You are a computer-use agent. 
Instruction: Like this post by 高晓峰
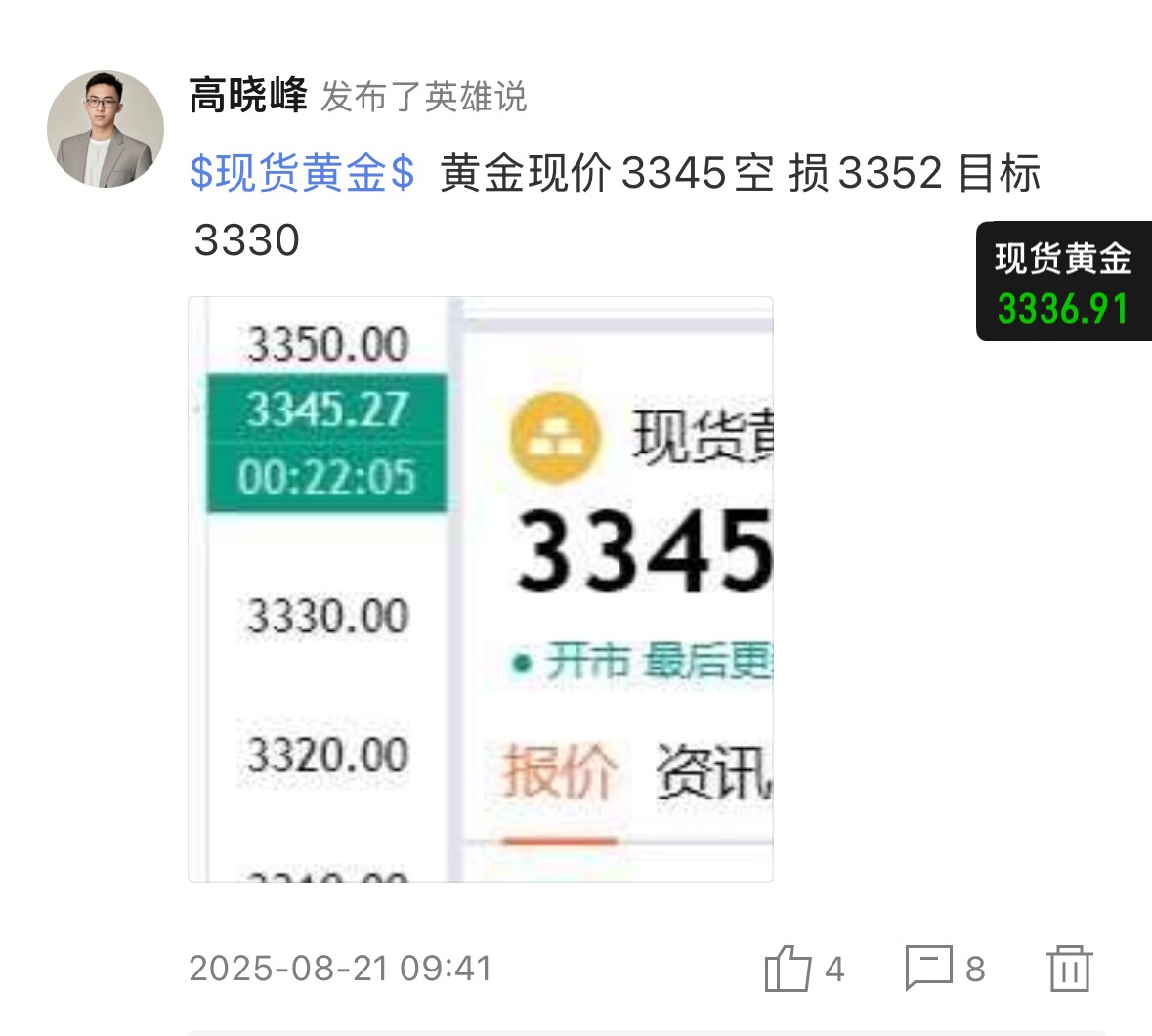(789, 969)
